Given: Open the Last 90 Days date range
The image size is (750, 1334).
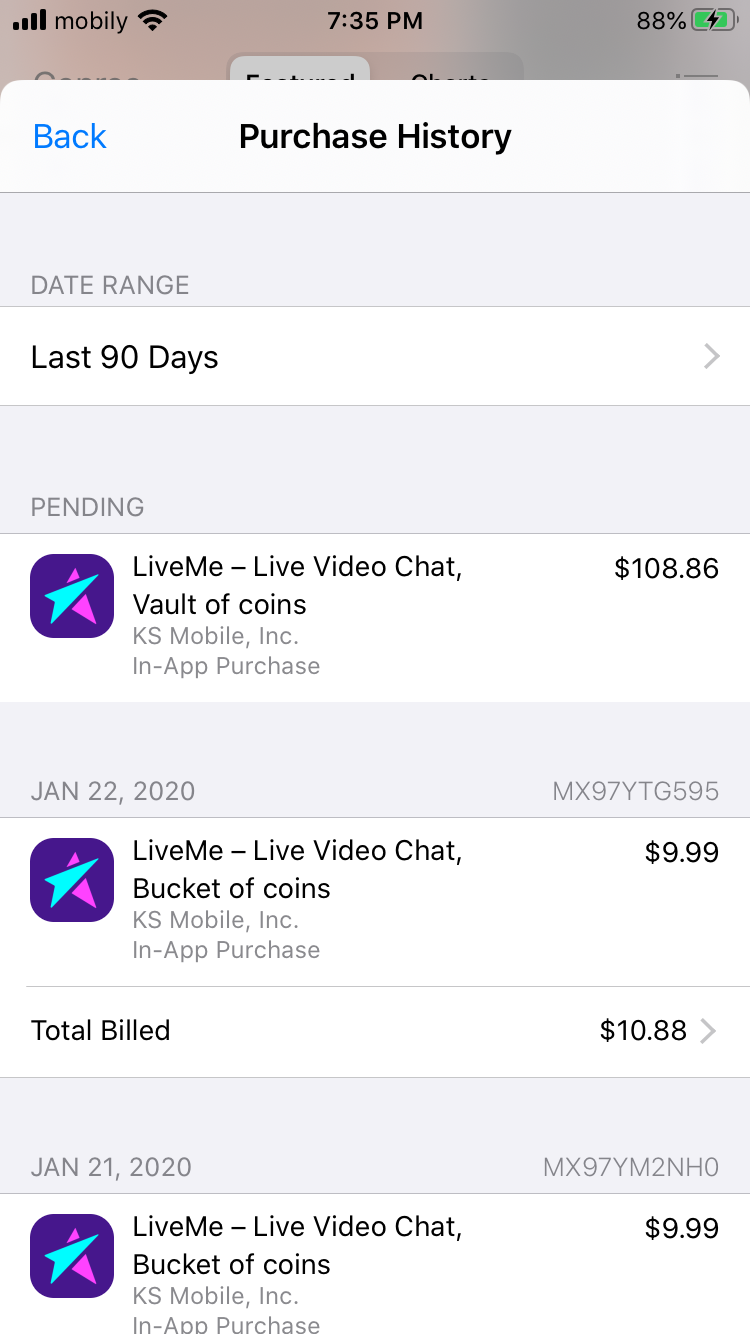Looking at the screenshot, I should click(375, 357).
